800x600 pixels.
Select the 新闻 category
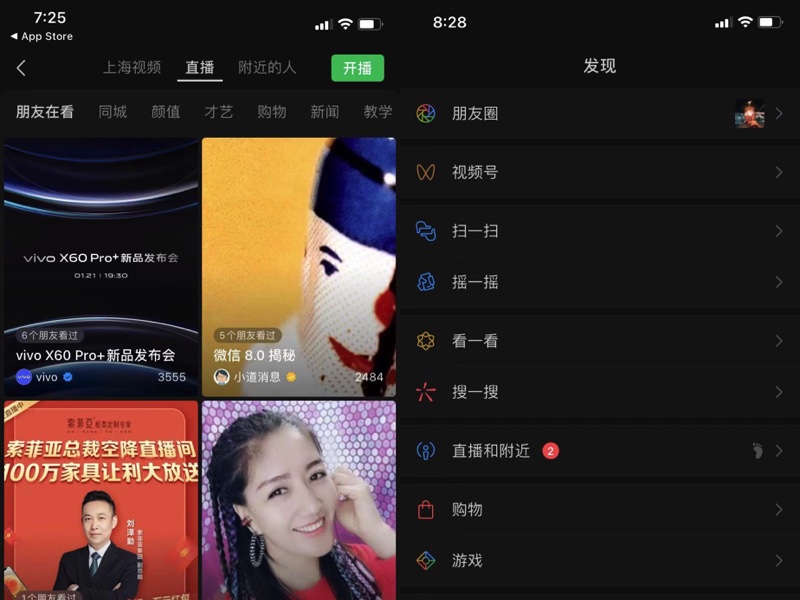324,112
